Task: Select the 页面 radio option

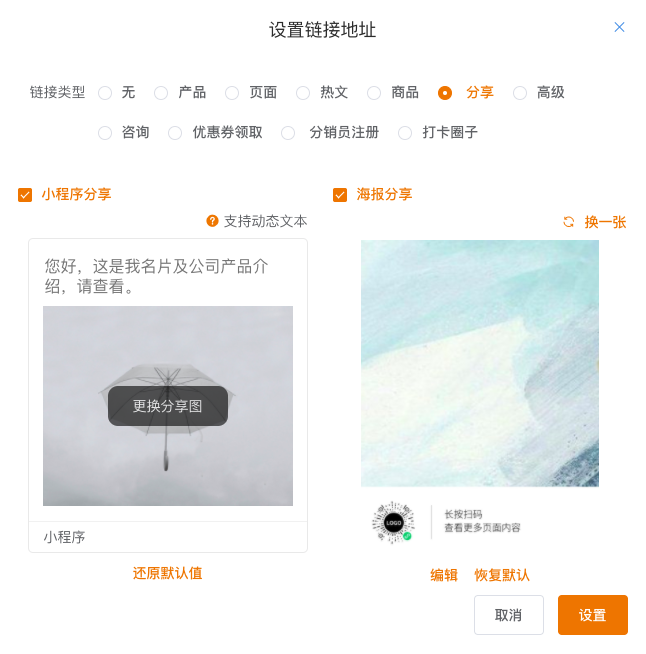Action: pos(232,93)
